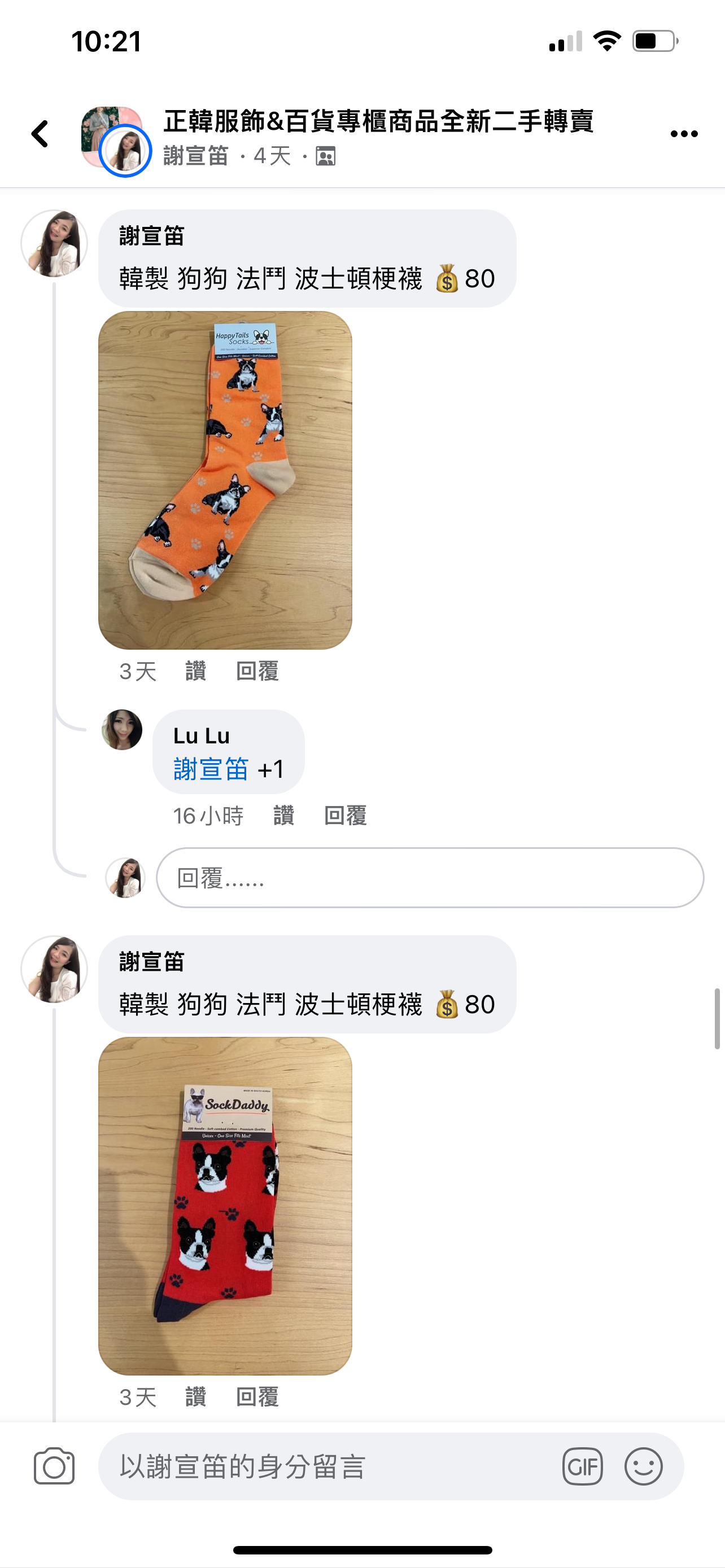Go back using the back arrow
The width and height of the screenshot is (725, 1568).
pyautogui.click(x=40, y=134)
